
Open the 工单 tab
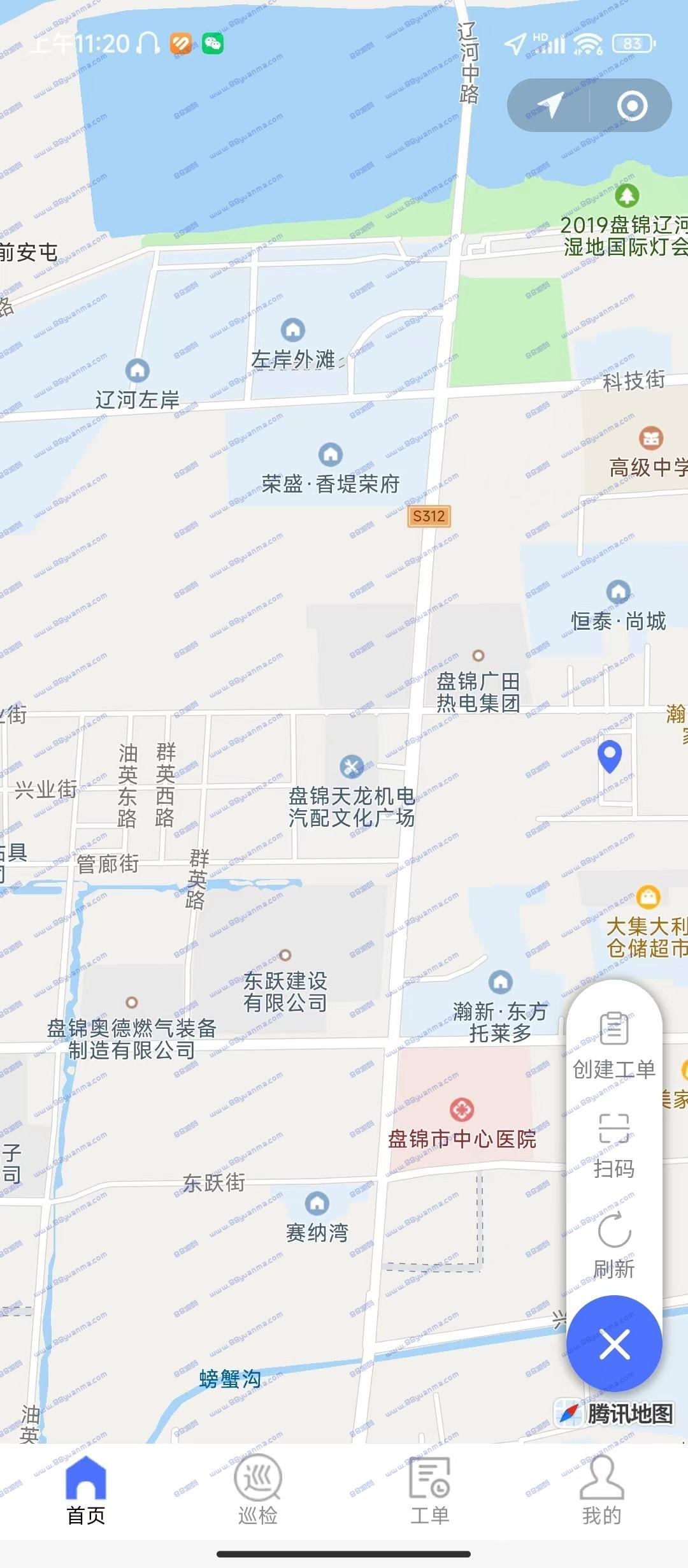(430, 1490)
